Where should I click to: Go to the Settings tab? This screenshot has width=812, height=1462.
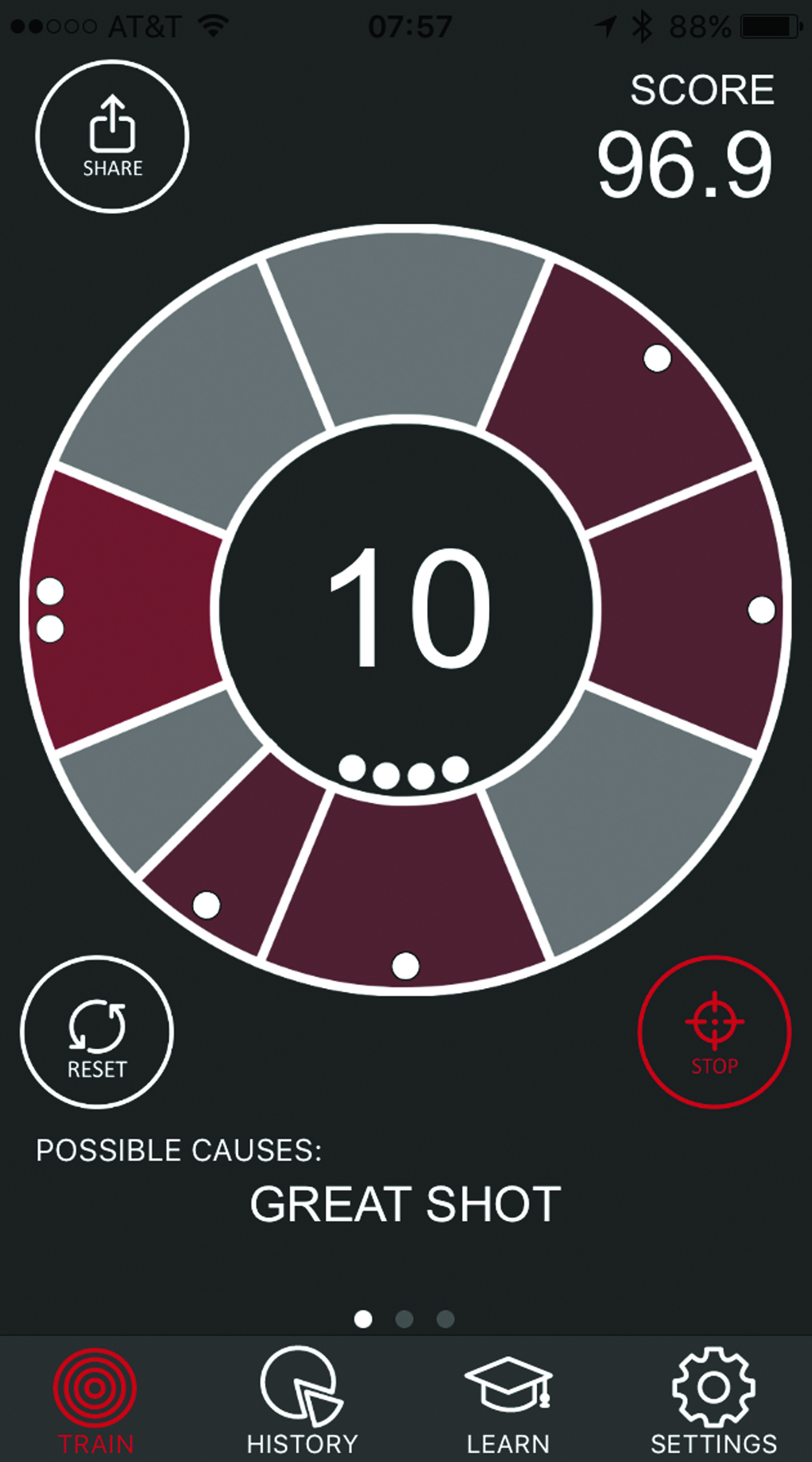tap(713, 1401)
